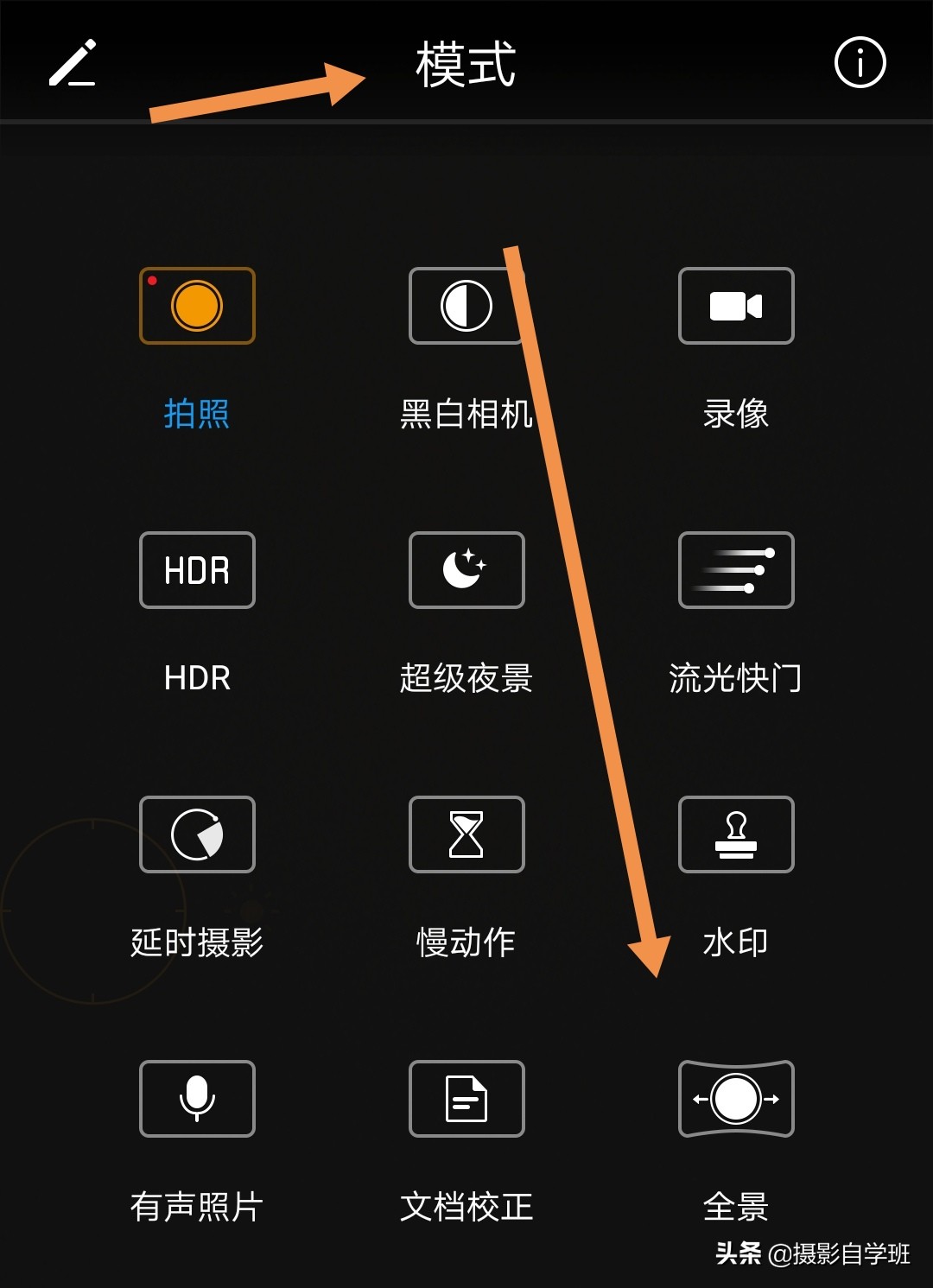Select 慢动作 slow motion mode
Image resolution: width=933 pixels, height=1288 pixels.
[x=466, y=835]
